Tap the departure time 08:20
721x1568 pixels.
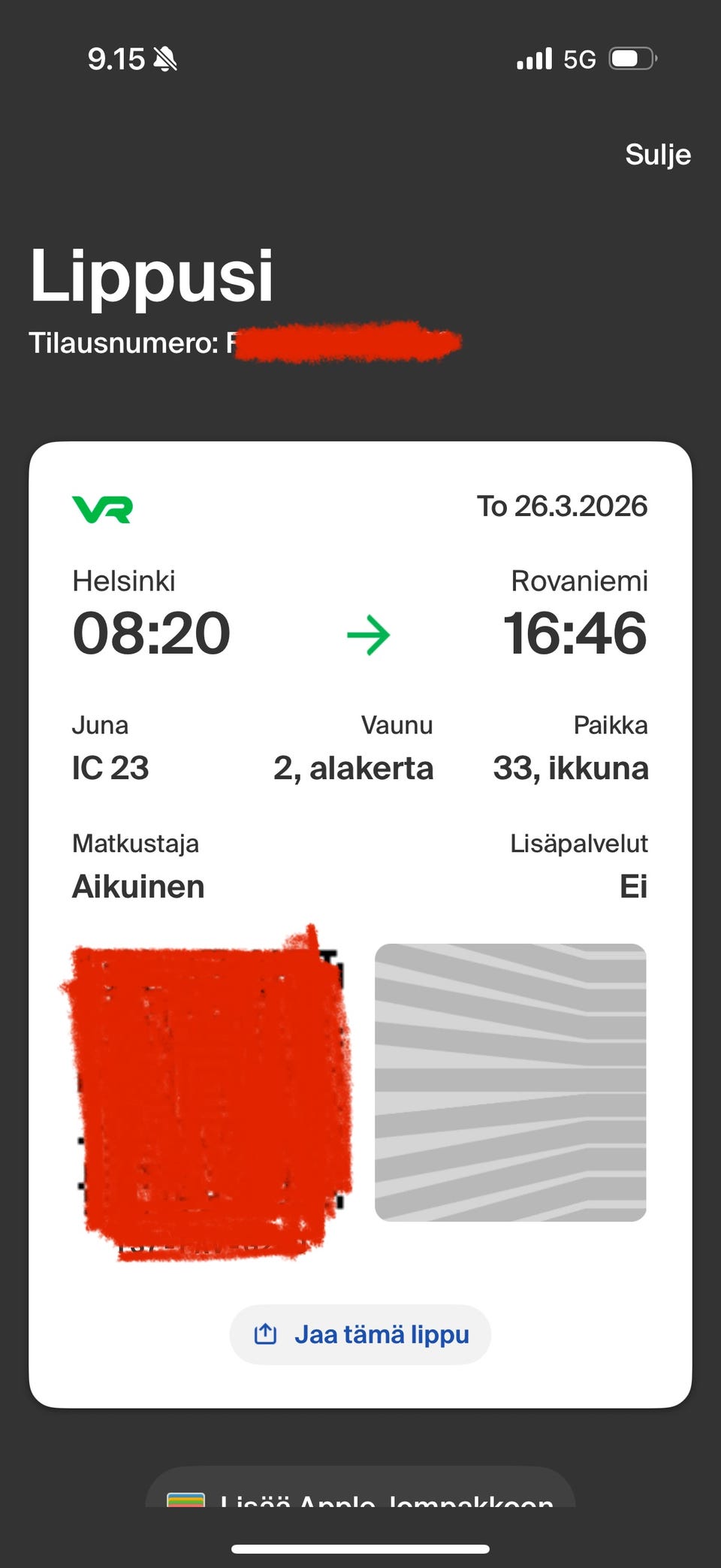pos(152,633)
